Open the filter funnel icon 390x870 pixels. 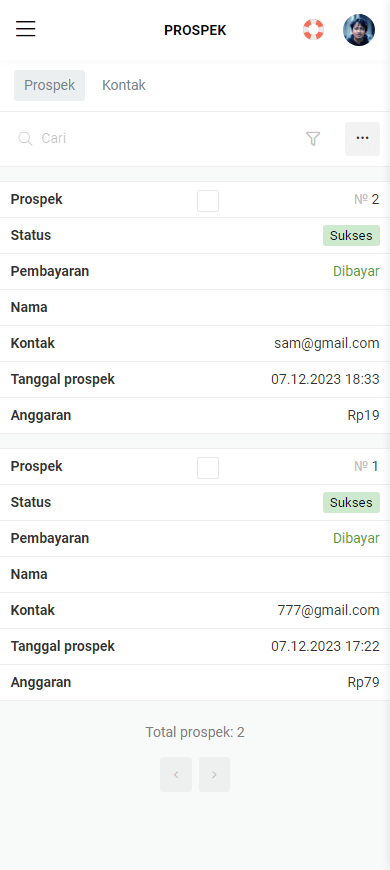313,139
